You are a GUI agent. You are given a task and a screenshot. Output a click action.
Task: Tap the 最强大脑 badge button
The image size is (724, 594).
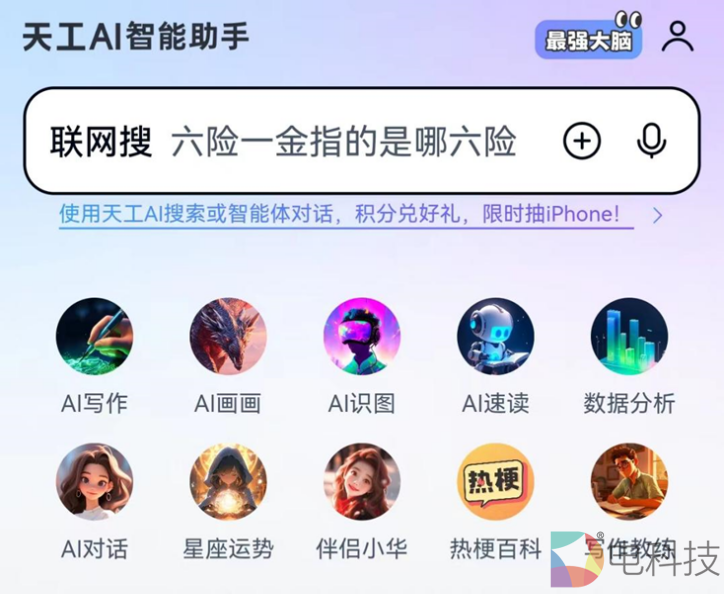588,39
